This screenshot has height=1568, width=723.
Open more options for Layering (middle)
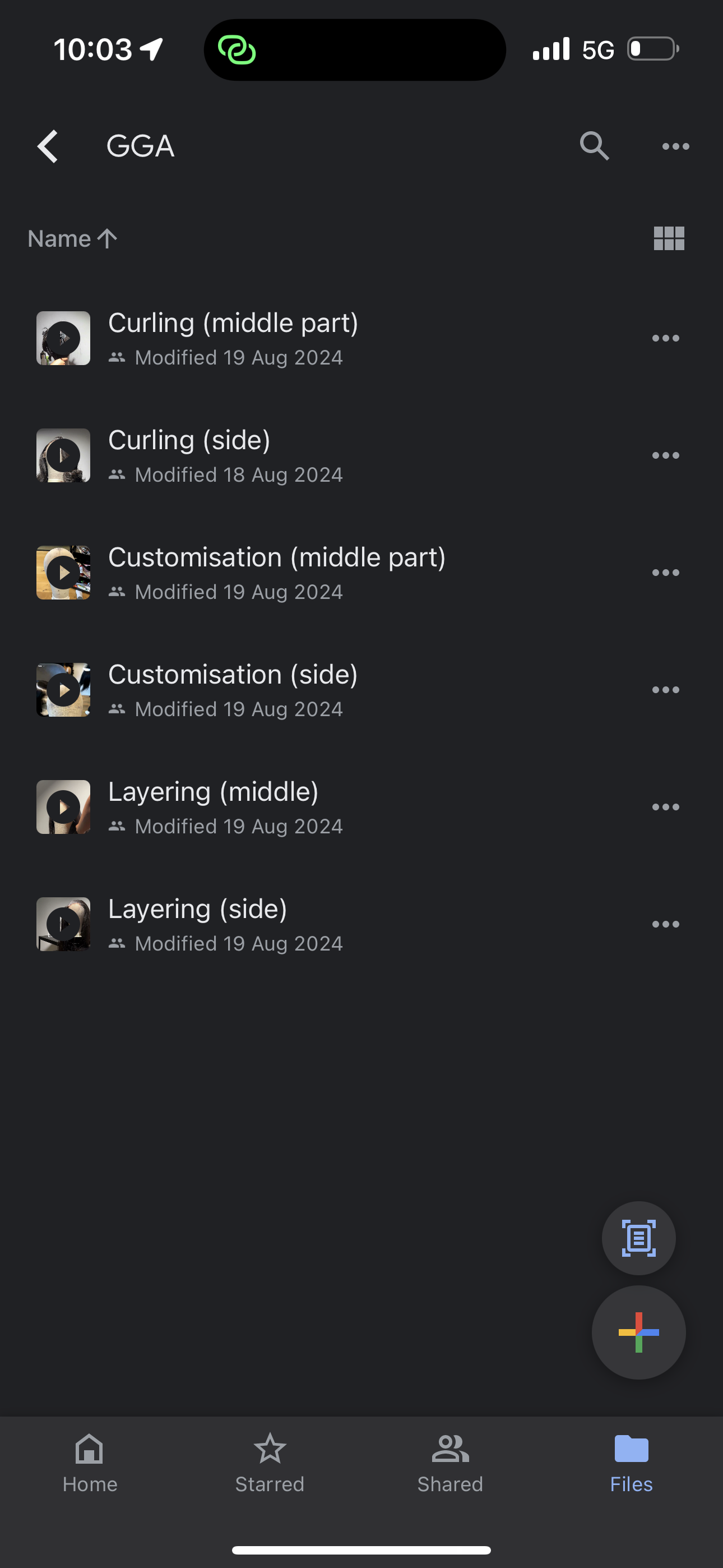point(665,807)
